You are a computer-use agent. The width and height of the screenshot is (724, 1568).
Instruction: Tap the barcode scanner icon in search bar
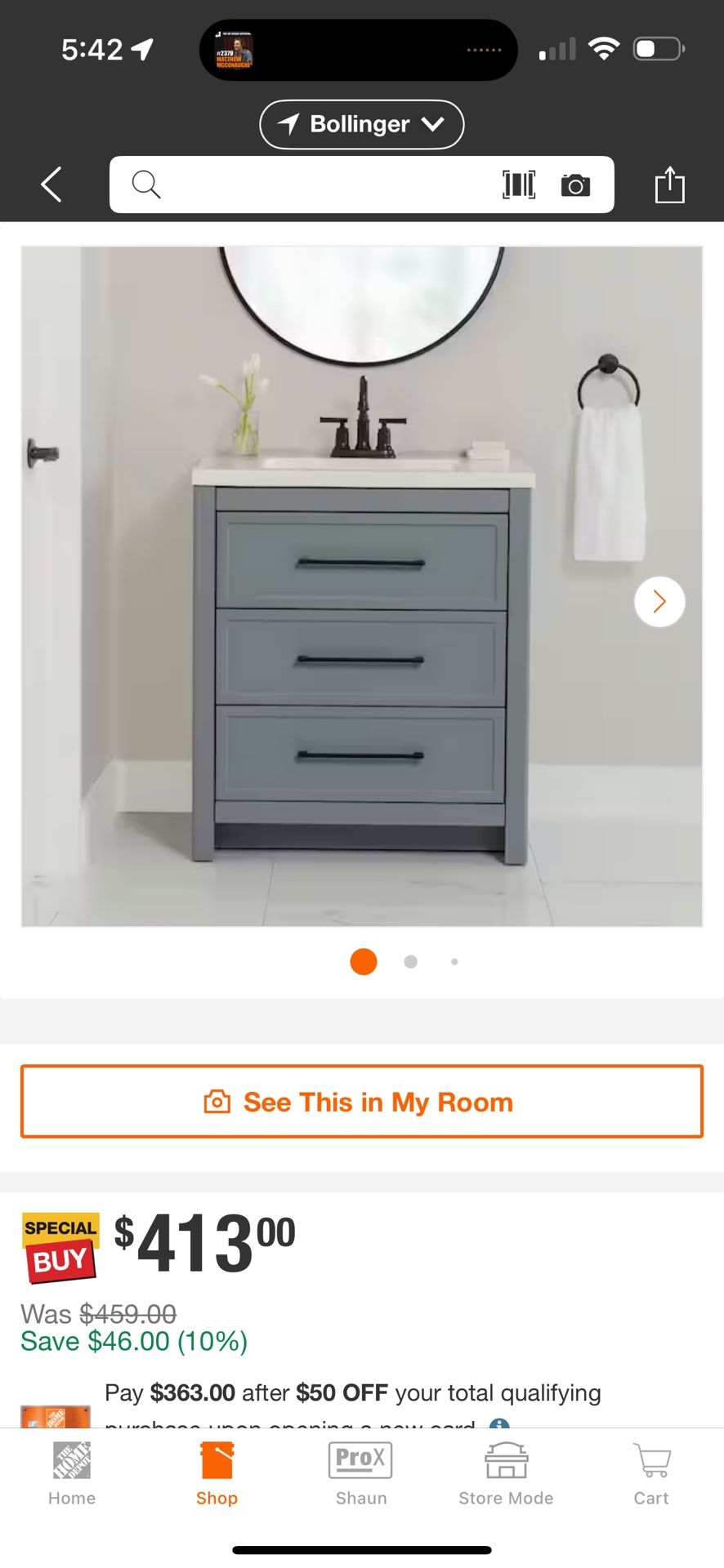coord(519,185)
